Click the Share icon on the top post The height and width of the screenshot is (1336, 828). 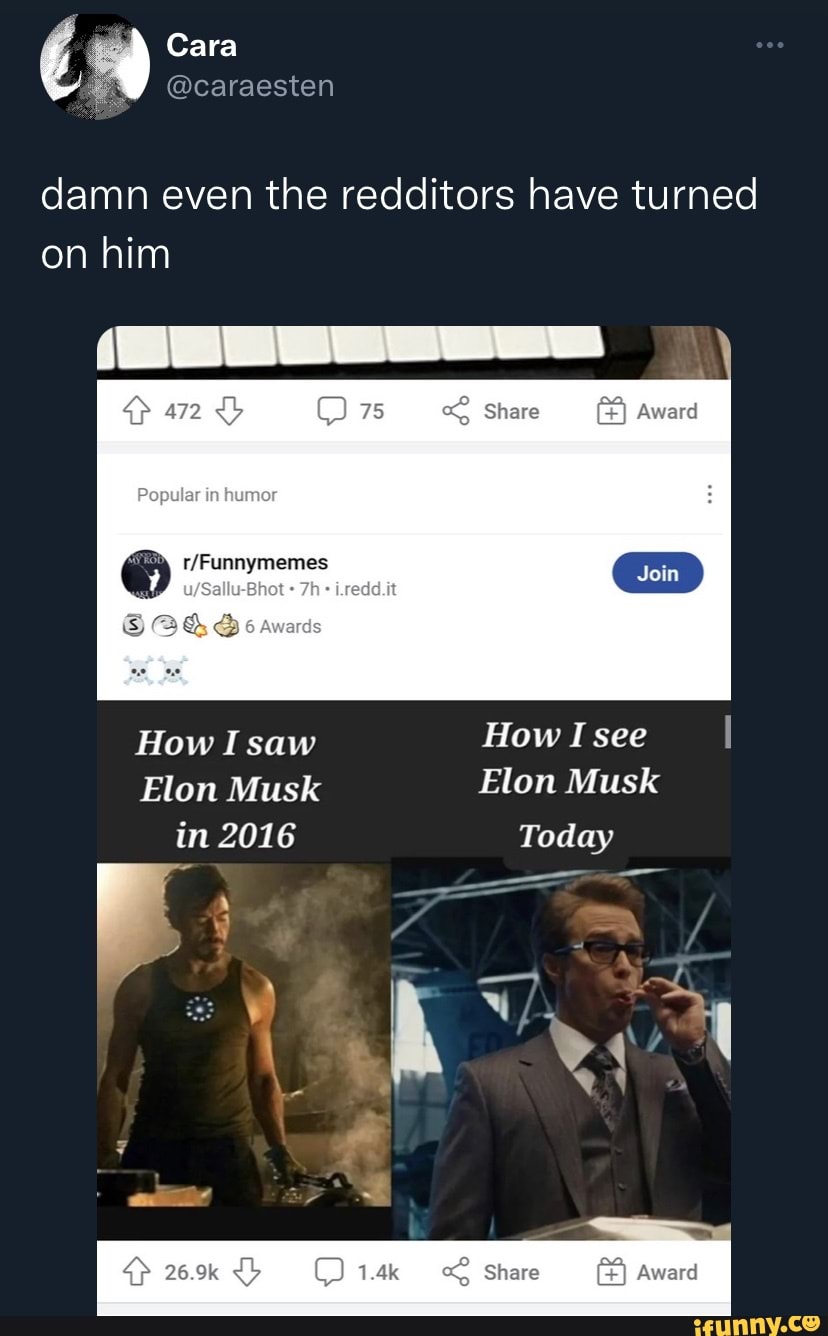490,410
